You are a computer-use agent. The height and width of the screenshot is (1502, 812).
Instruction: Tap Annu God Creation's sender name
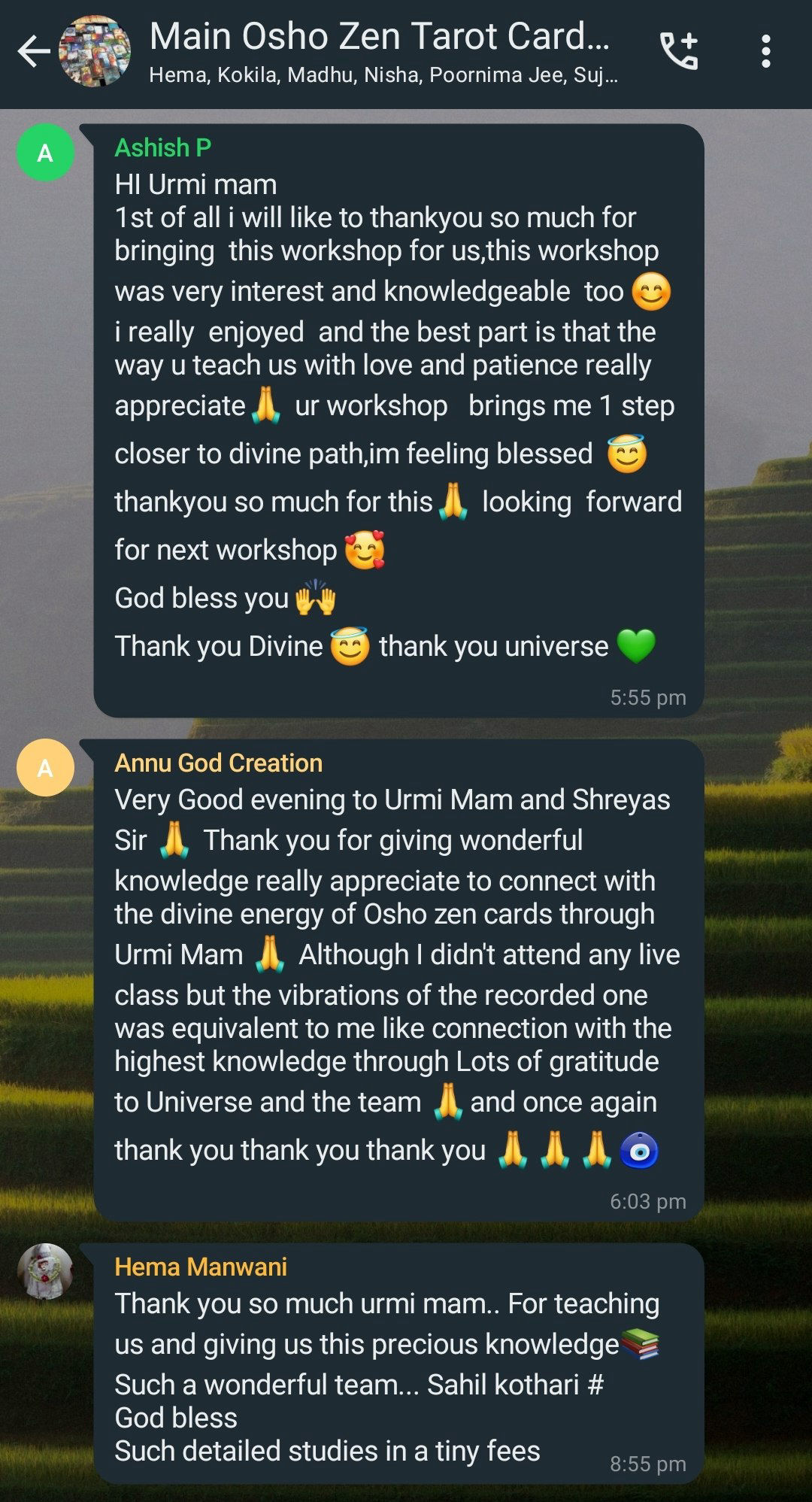(218, 763)
